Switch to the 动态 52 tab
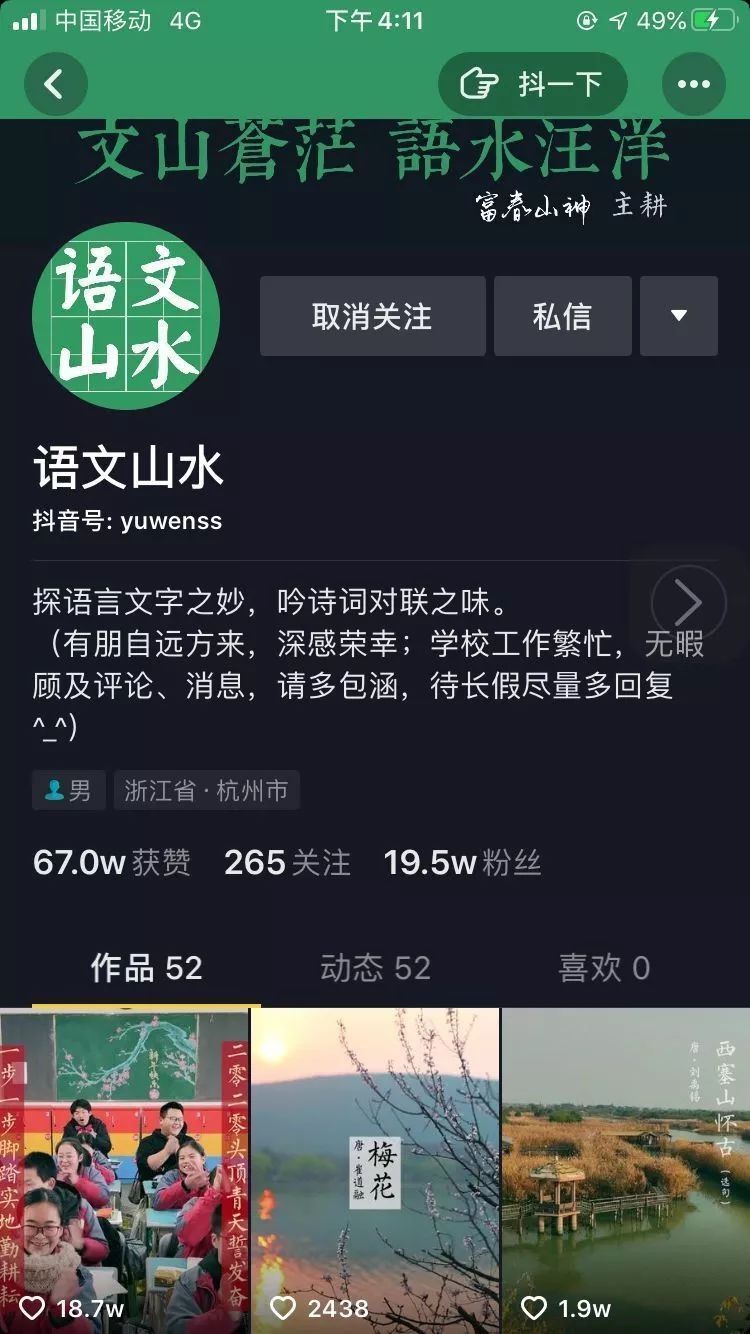 coord(375,968)
